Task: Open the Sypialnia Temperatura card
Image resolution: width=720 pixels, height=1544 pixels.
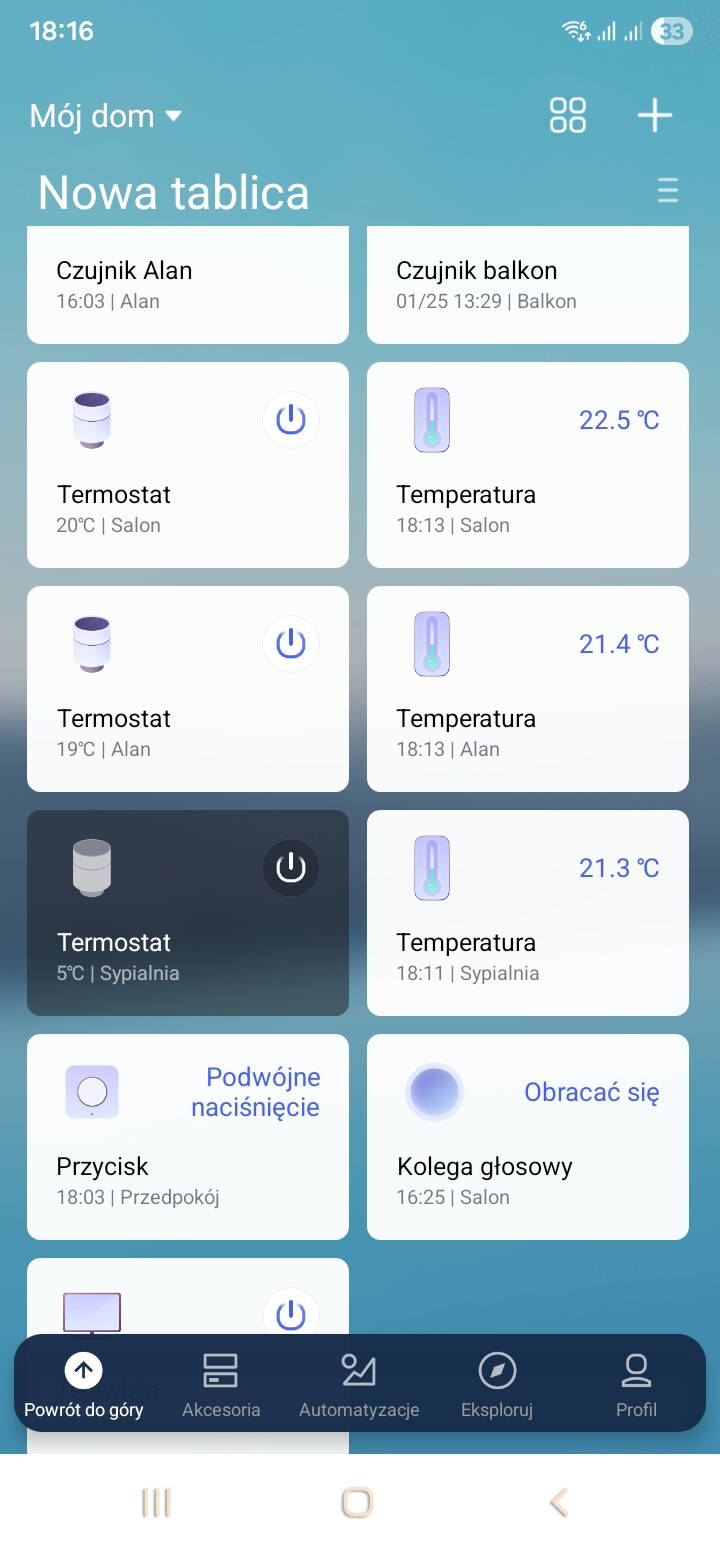Action: [527, 913]
